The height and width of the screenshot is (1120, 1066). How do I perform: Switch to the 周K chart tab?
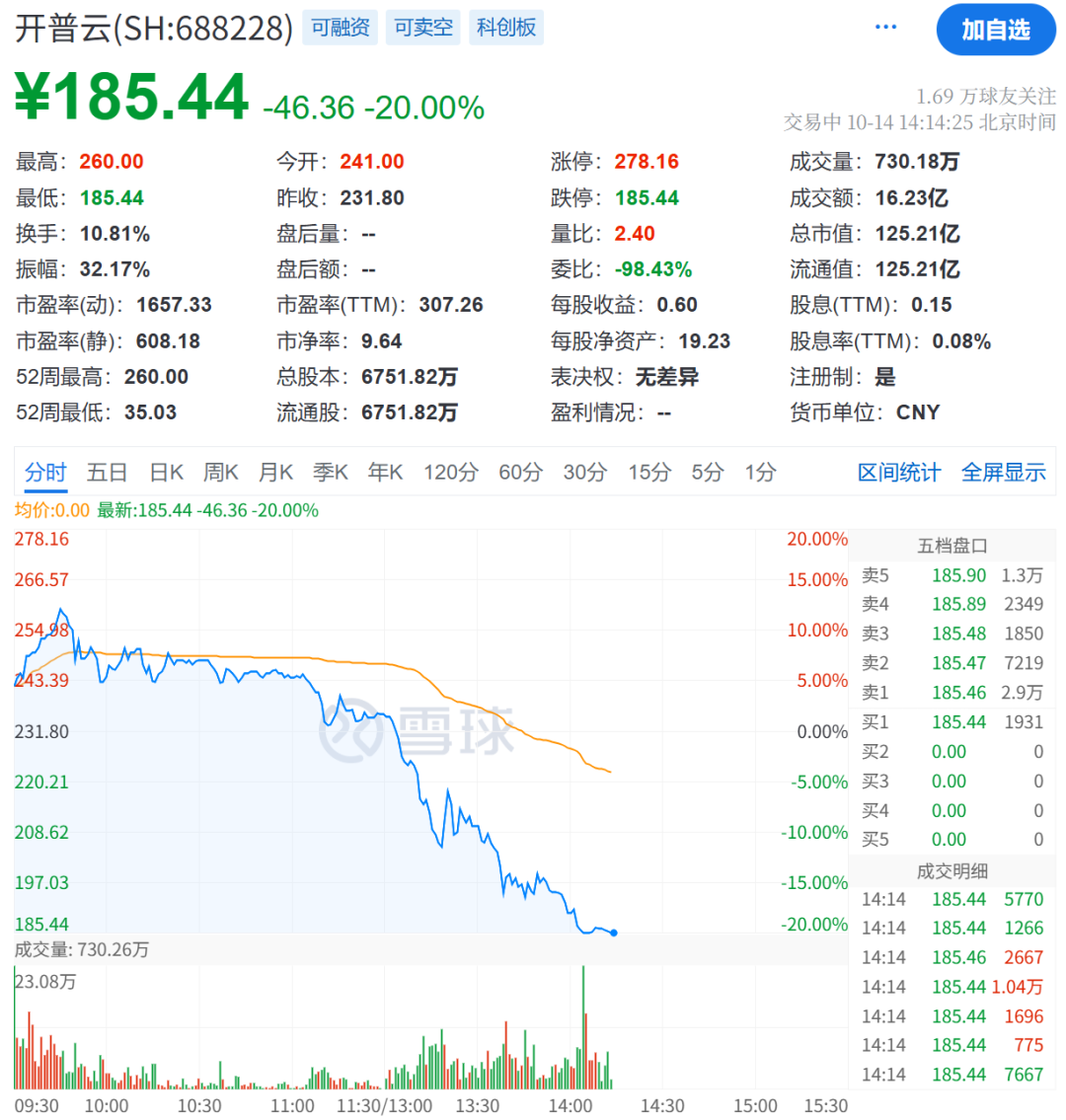click(221, 473)
